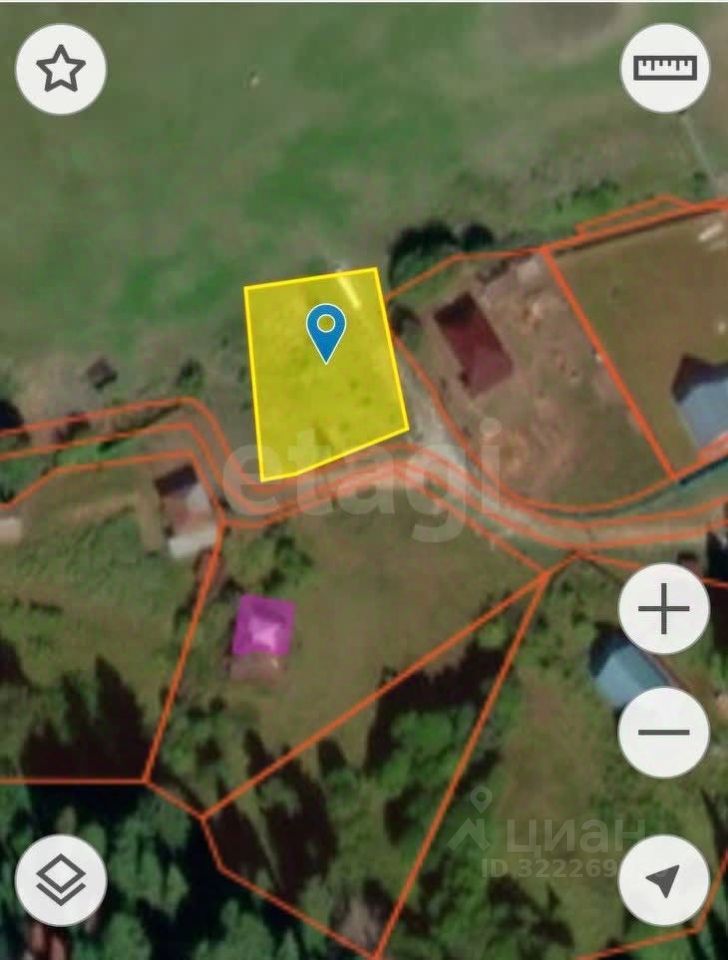The height and width of the screenshot is (960, 728).
Task: Open the ruler measurement tool
Action: pyautogui.click(x=665, y=68)
